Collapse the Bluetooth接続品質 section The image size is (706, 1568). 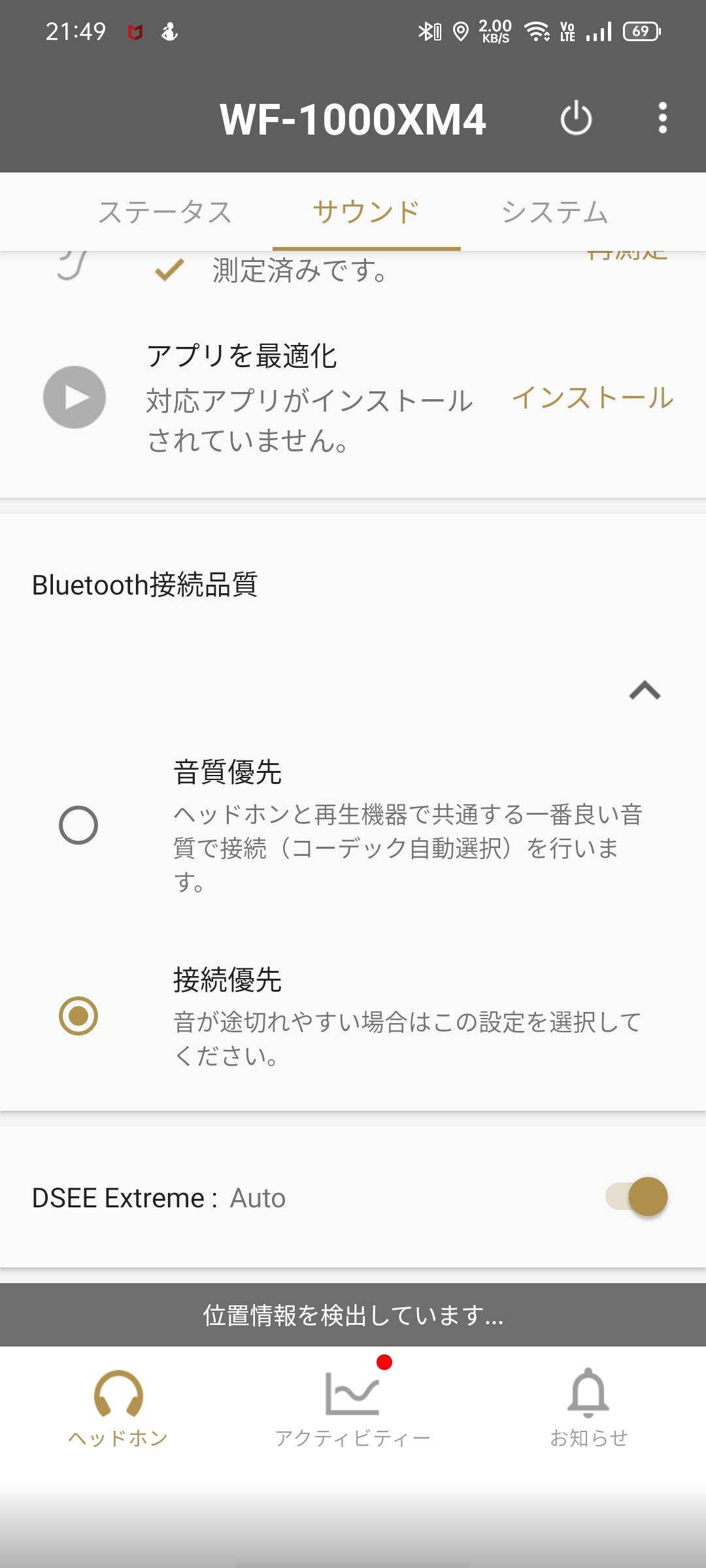(x=645, y=691)
